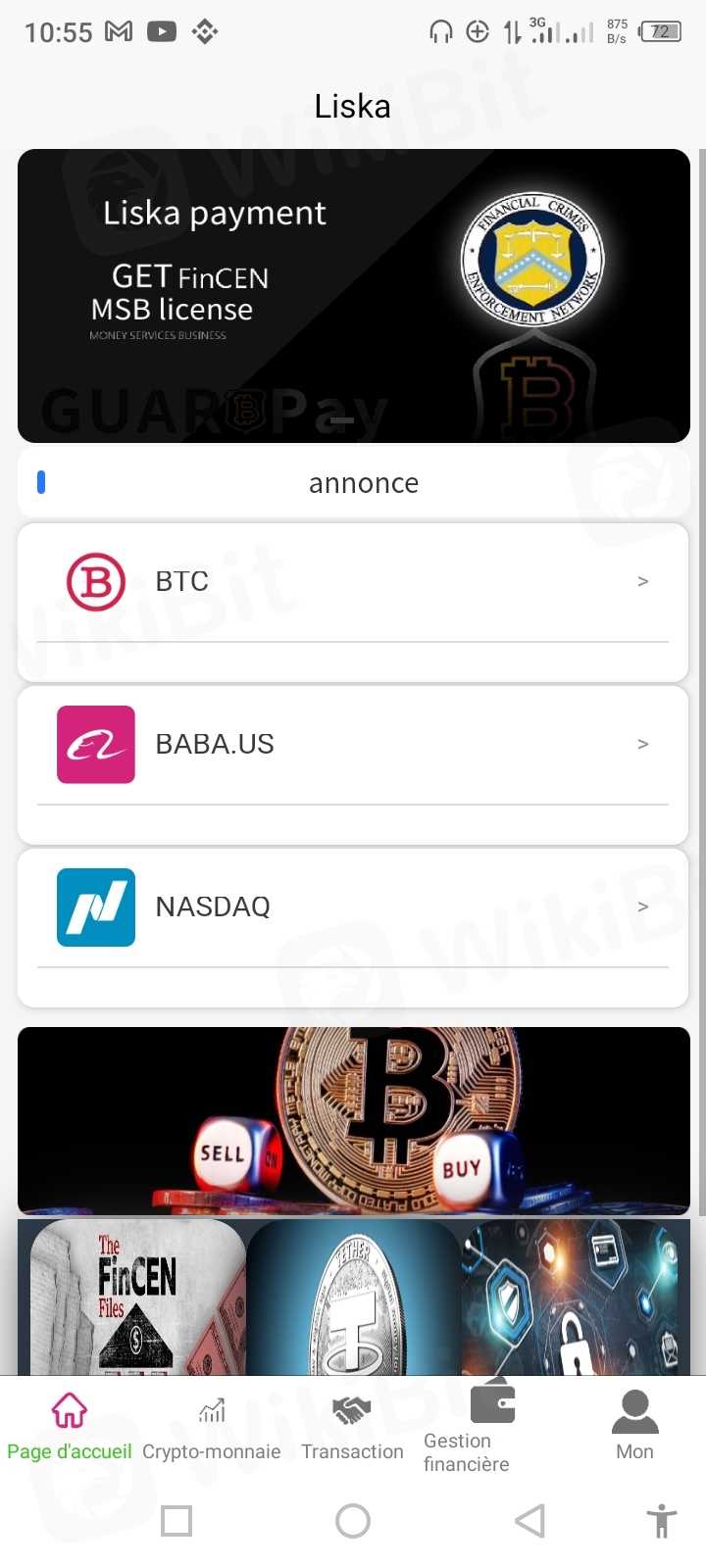Open the Bitcoin sell/buy banner
The image size is (706, 1568).
pos(353,1120)
